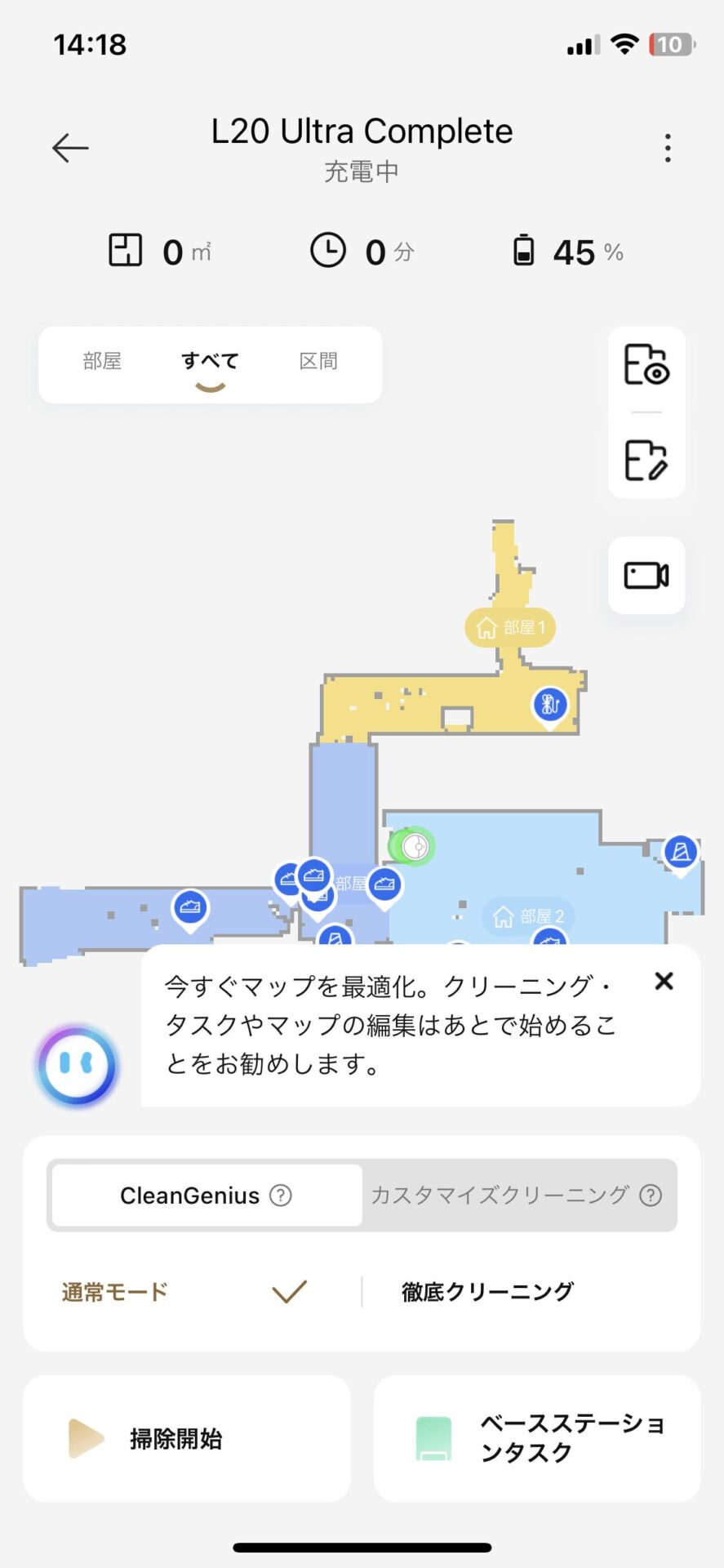The height and width of the screenshot is (1568, 724).
Task: Open the map edit icon
Action: coord(646,460)
